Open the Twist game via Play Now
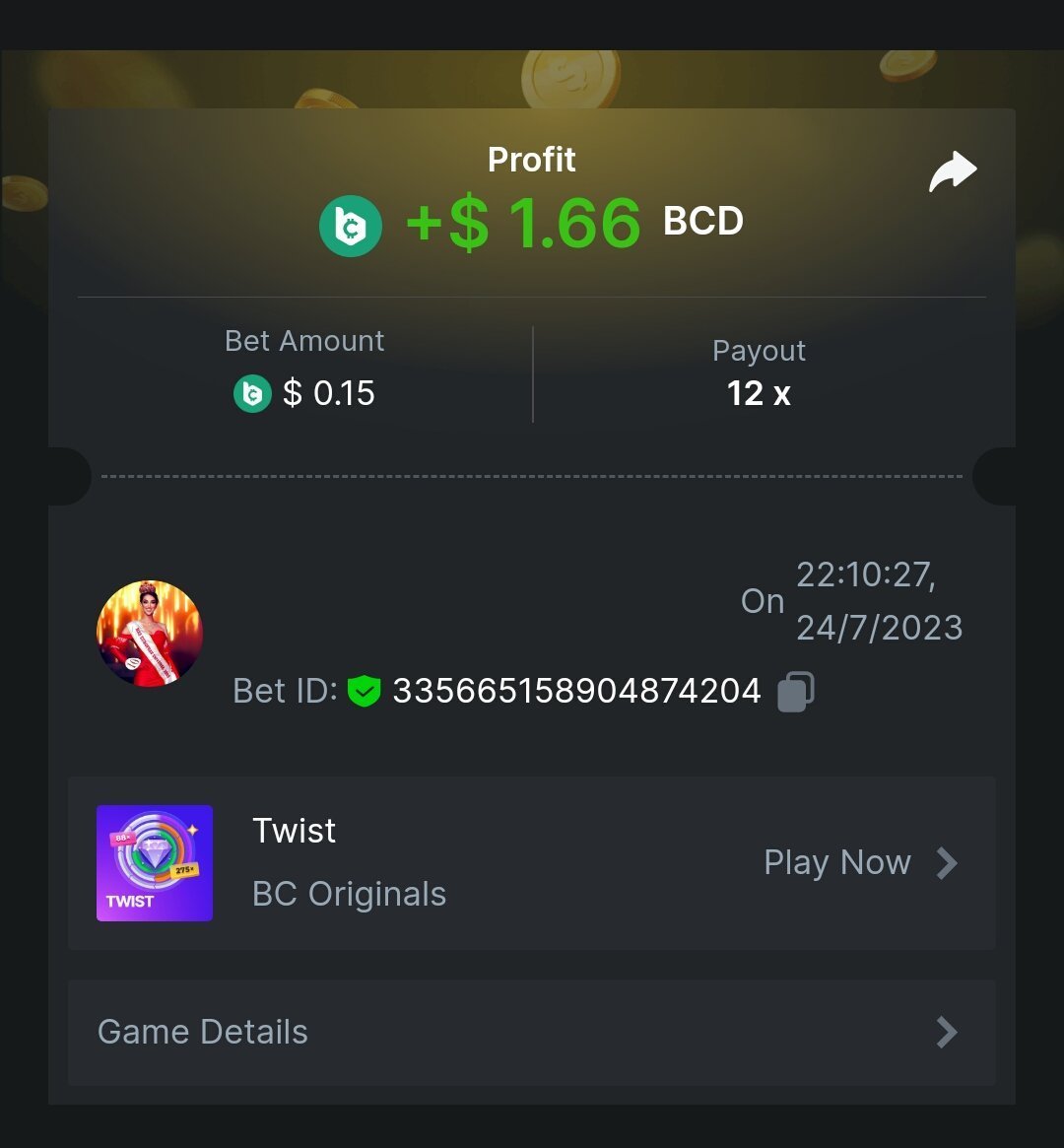Viewport: 1064px width, 1148px height. [x=859, y=863]
